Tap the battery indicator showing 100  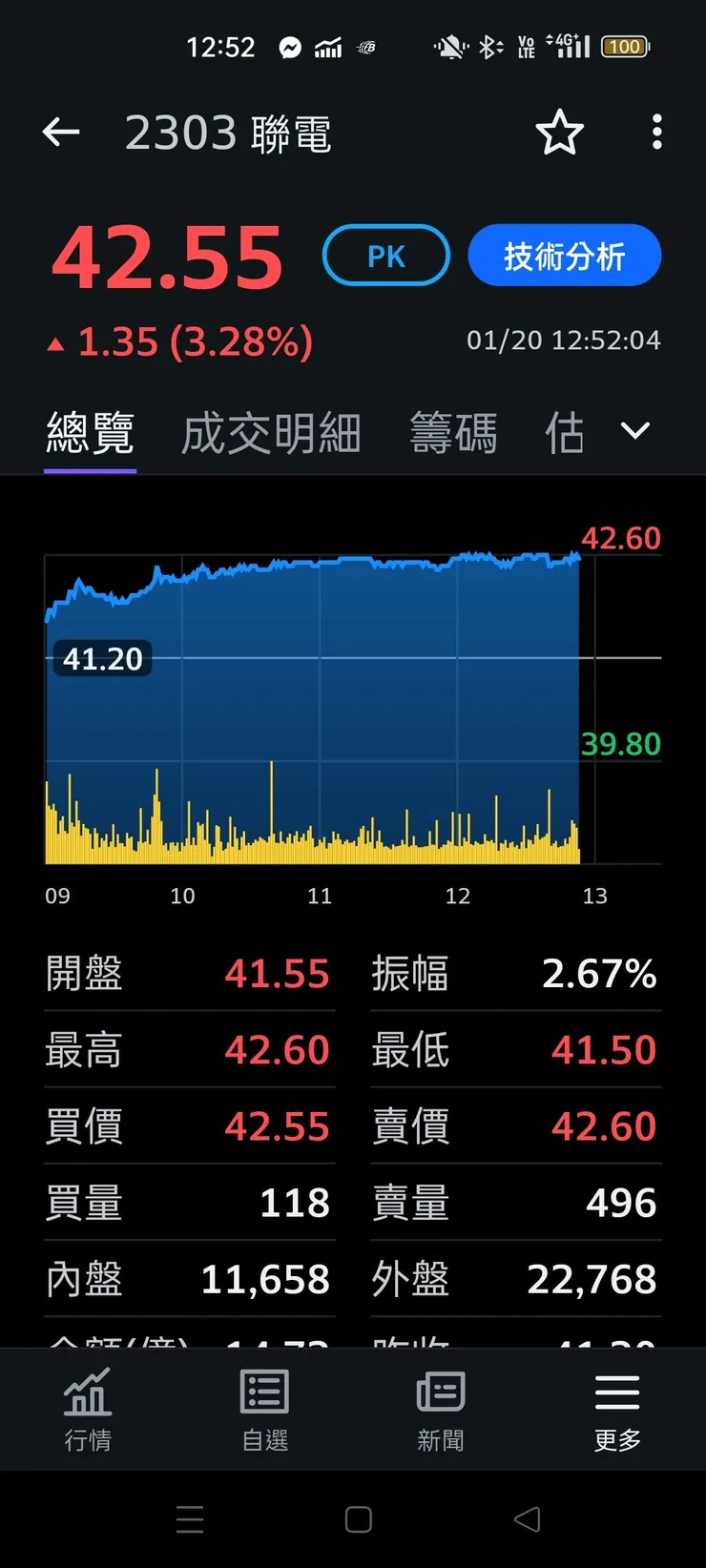point(625,46)
